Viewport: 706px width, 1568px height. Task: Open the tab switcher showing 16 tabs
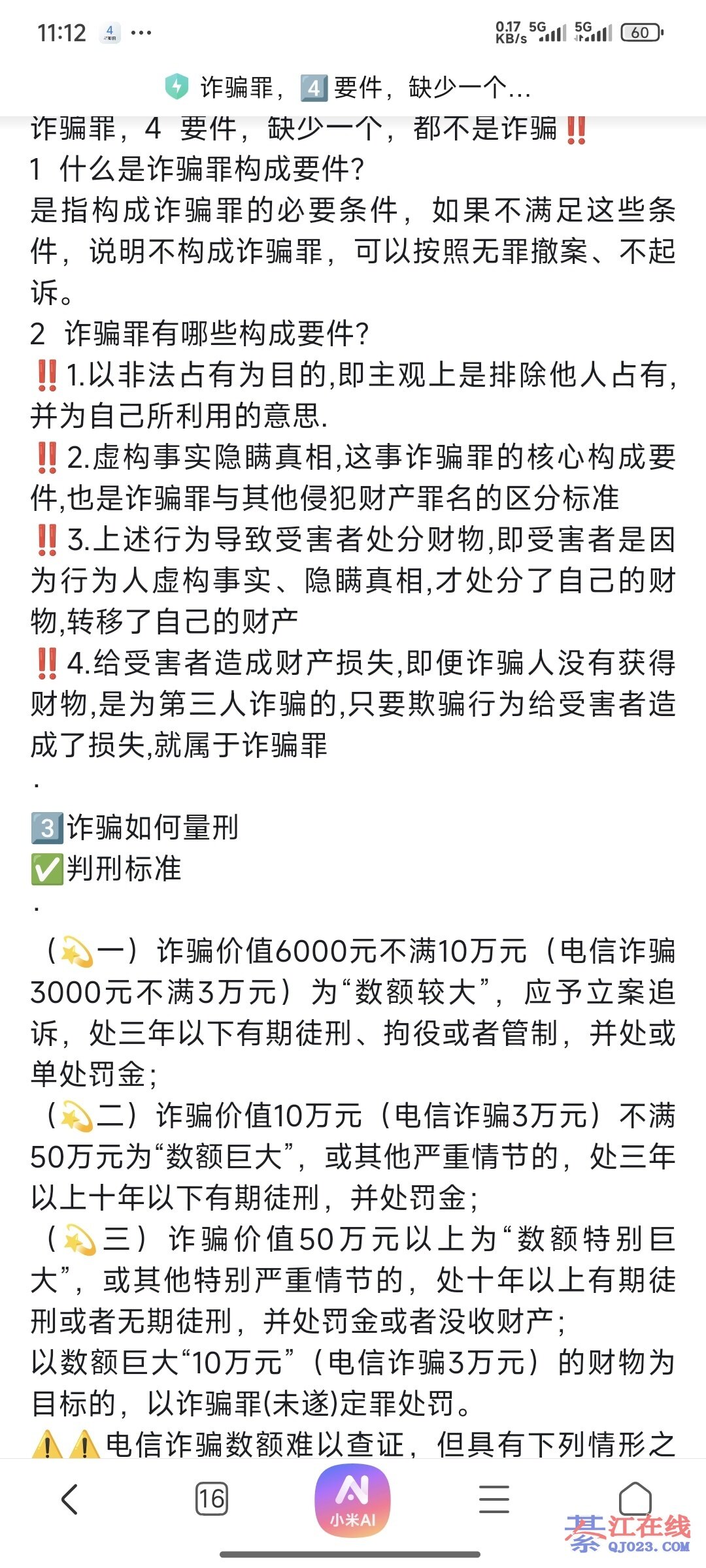(211, 1499)
